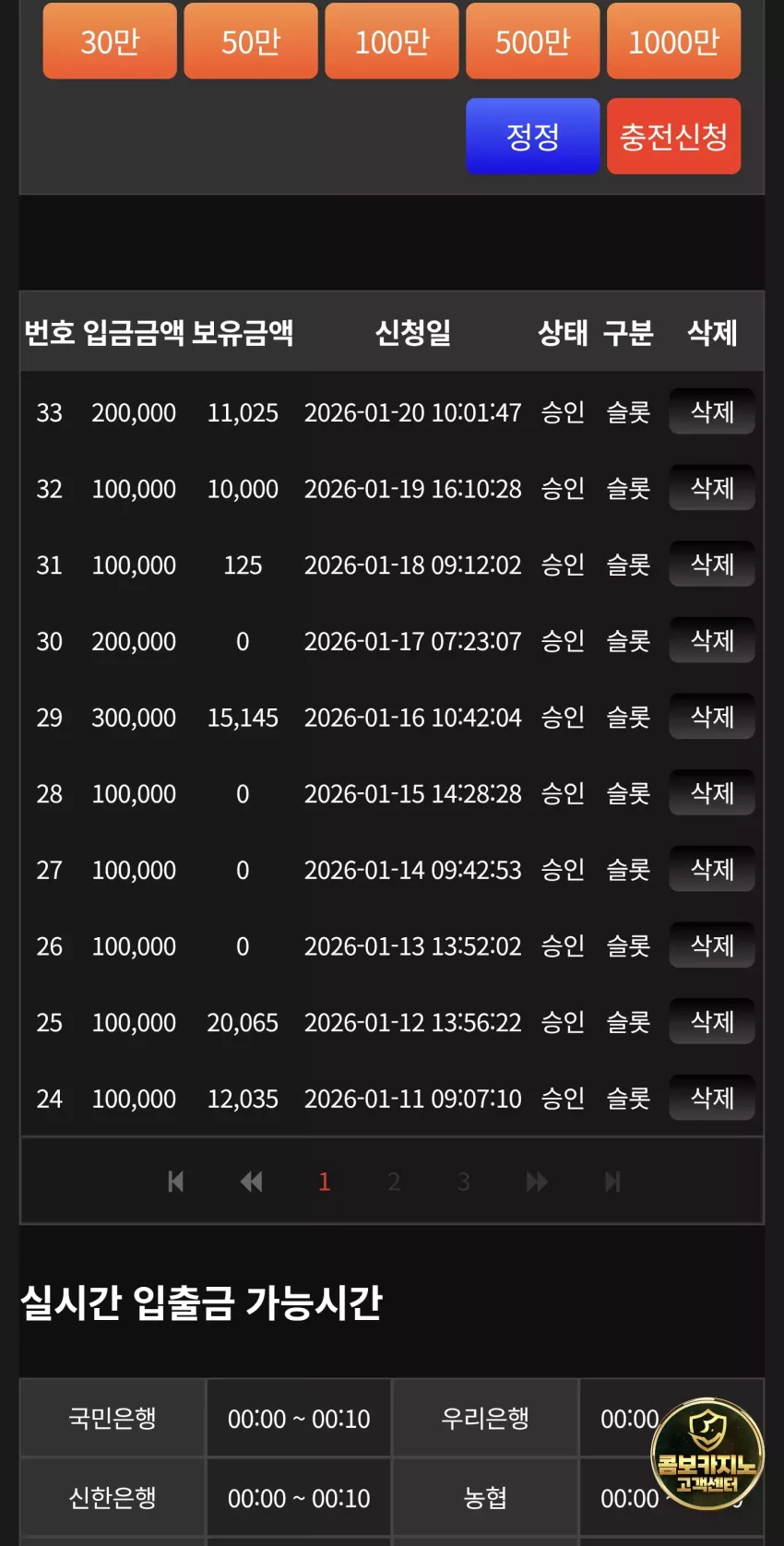Select the 30만 amount button
The height and width of the screenshot is (1546, 784).
coord(110,41)
